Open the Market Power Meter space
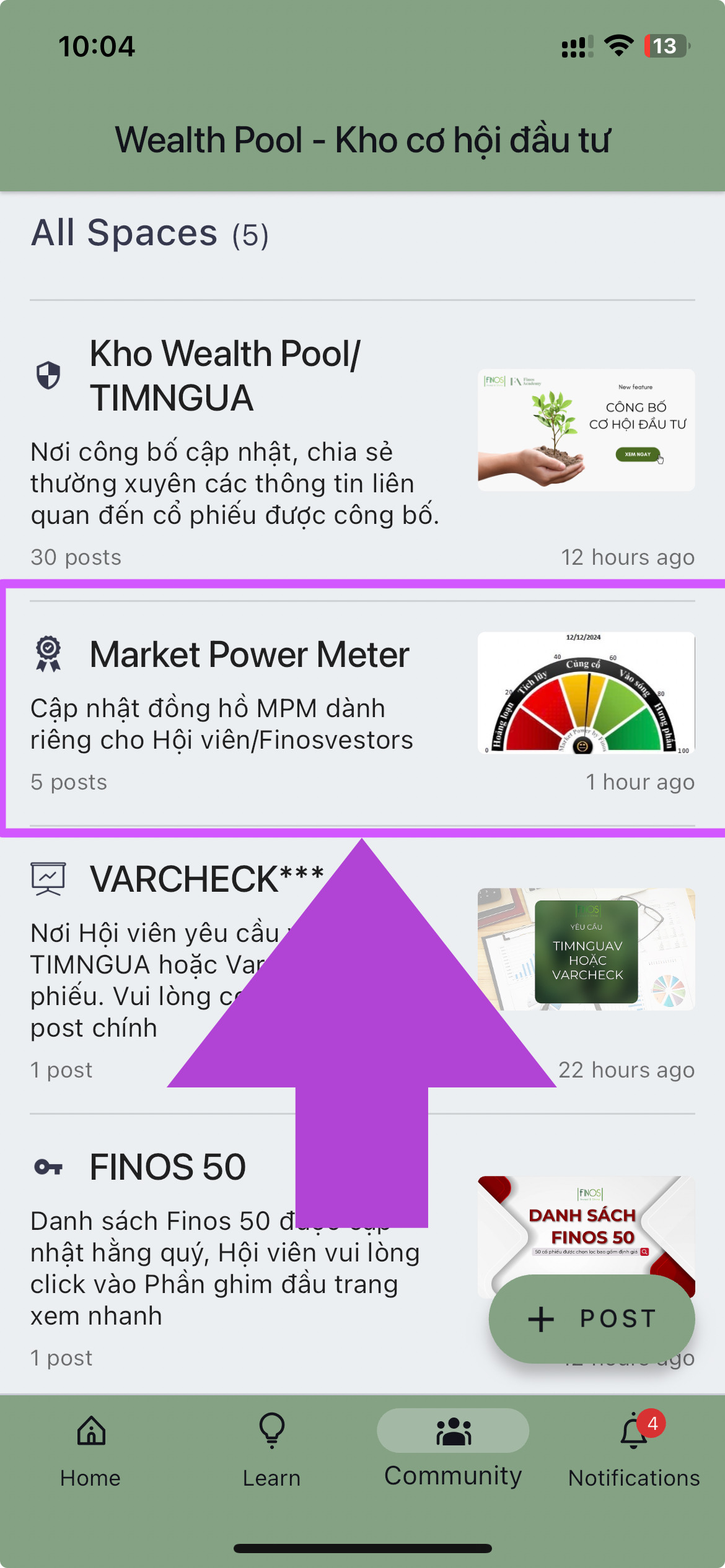This screenshot has height=1568, width=725. click(249, 655)
